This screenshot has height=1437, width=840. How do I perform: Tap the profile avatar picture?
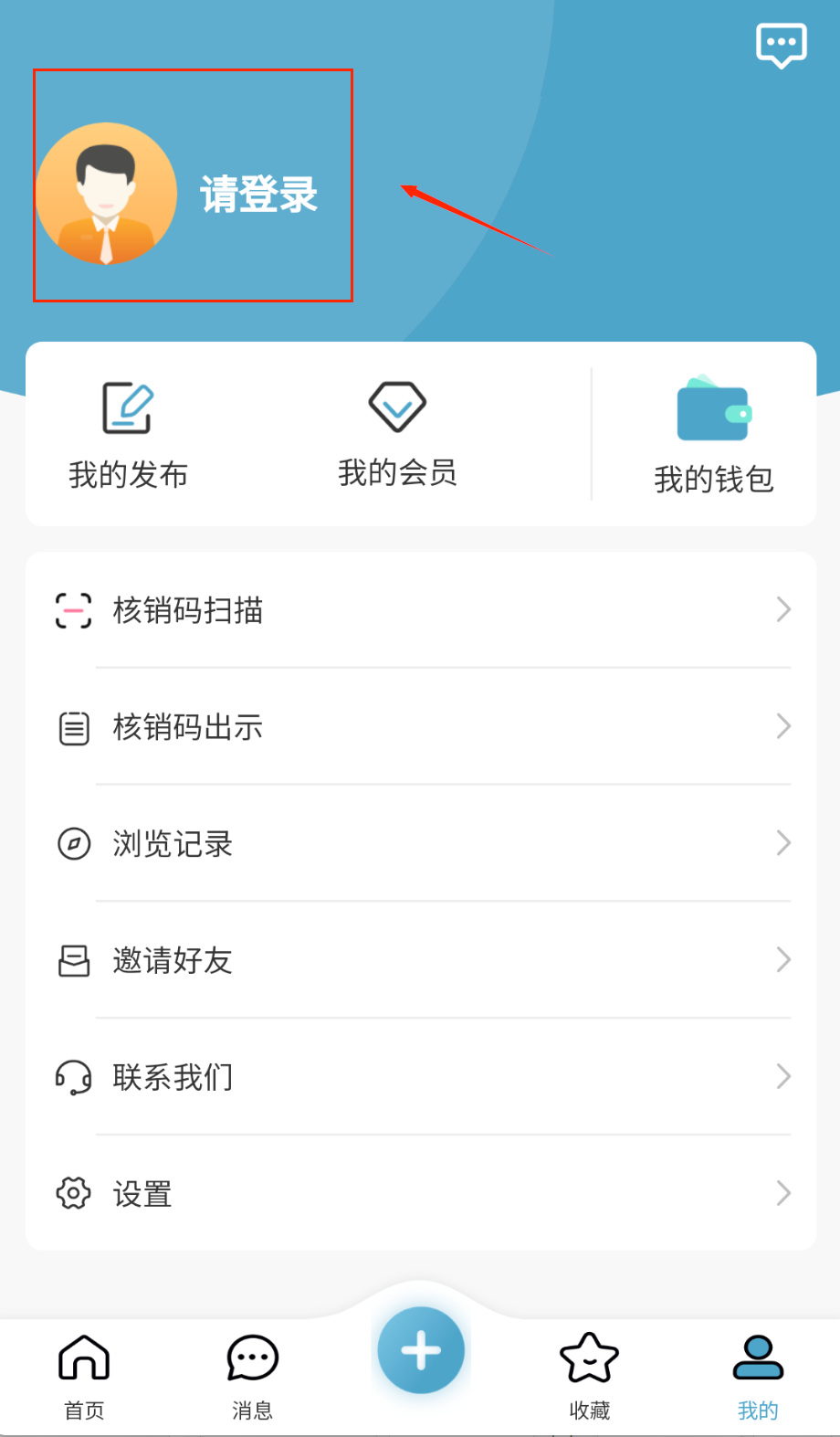pyautogui.click(x=106, y=194)
